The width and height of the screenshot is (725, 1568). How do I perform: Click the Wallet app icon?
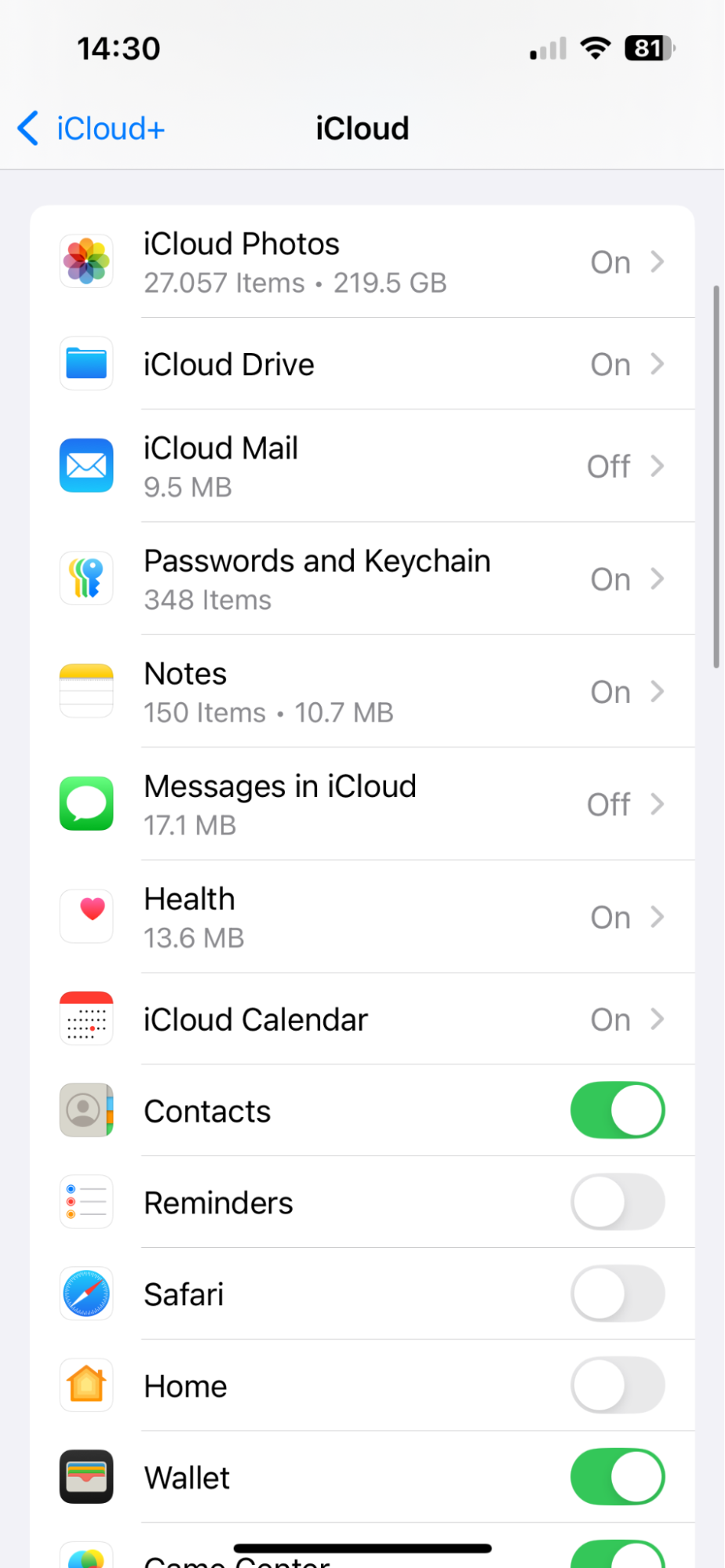point(86,1477)
